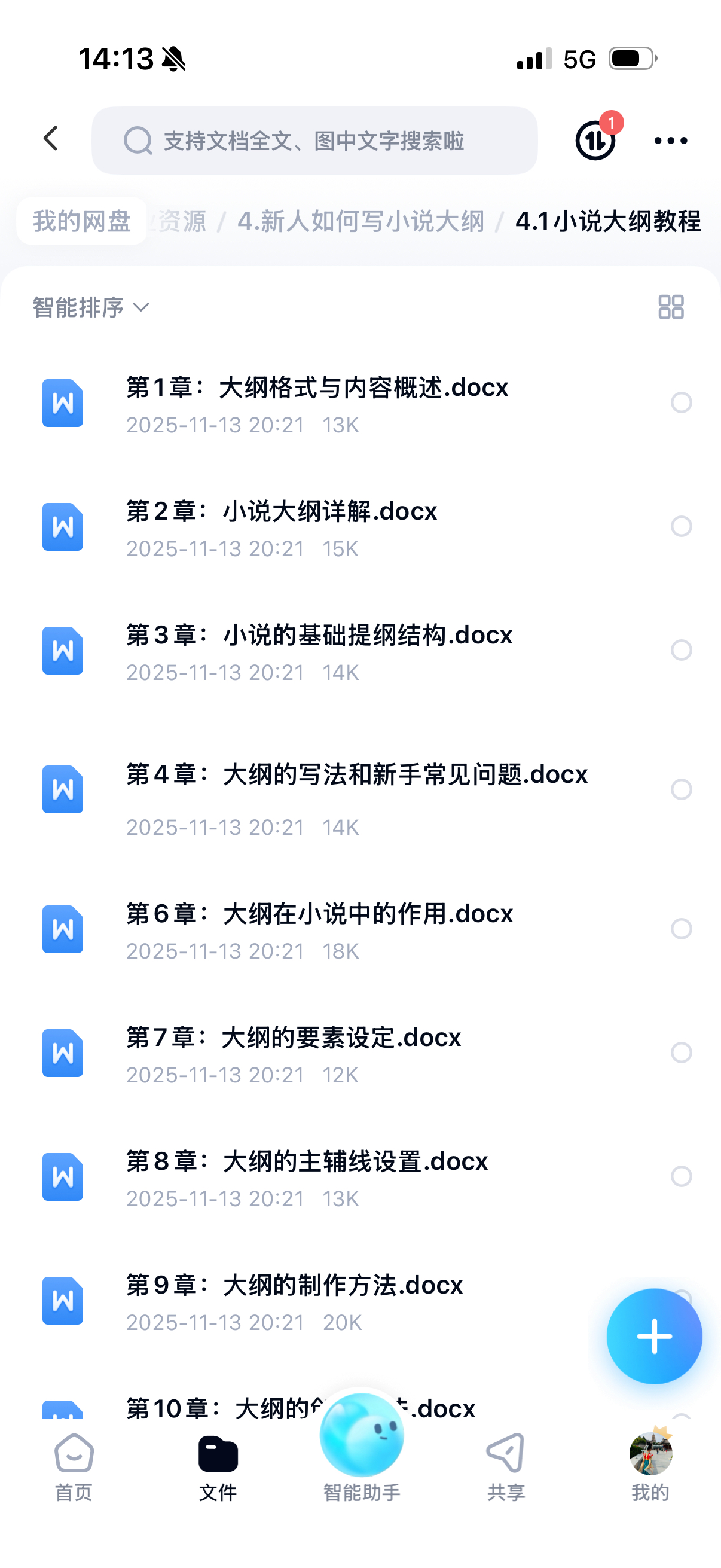Expand the 智能排序 sort dropdown

90,307
